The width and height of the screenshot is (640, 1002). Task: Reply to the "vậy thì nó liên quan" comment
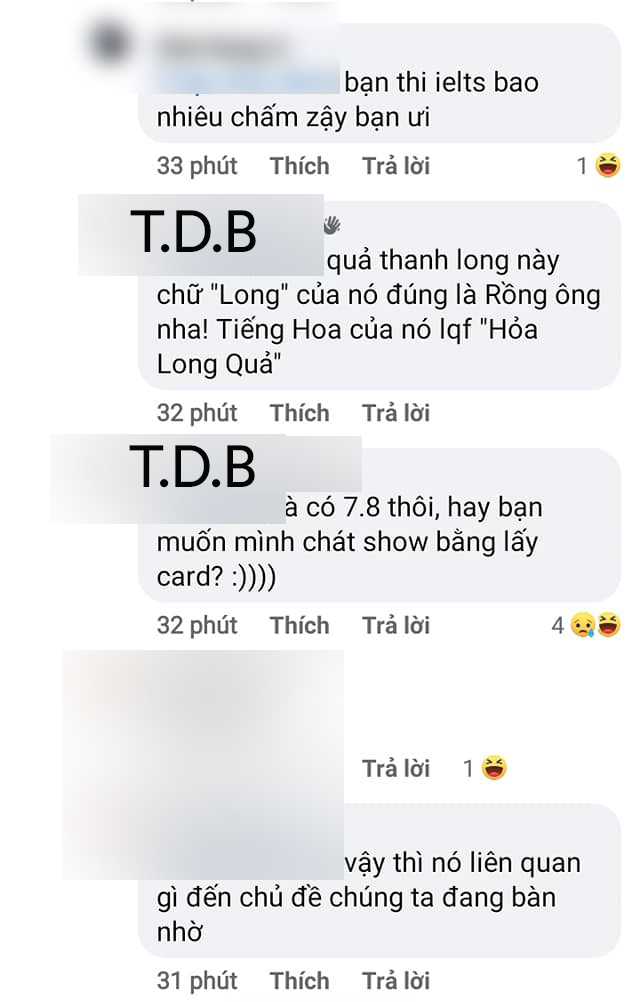click(x=395, y=981)
